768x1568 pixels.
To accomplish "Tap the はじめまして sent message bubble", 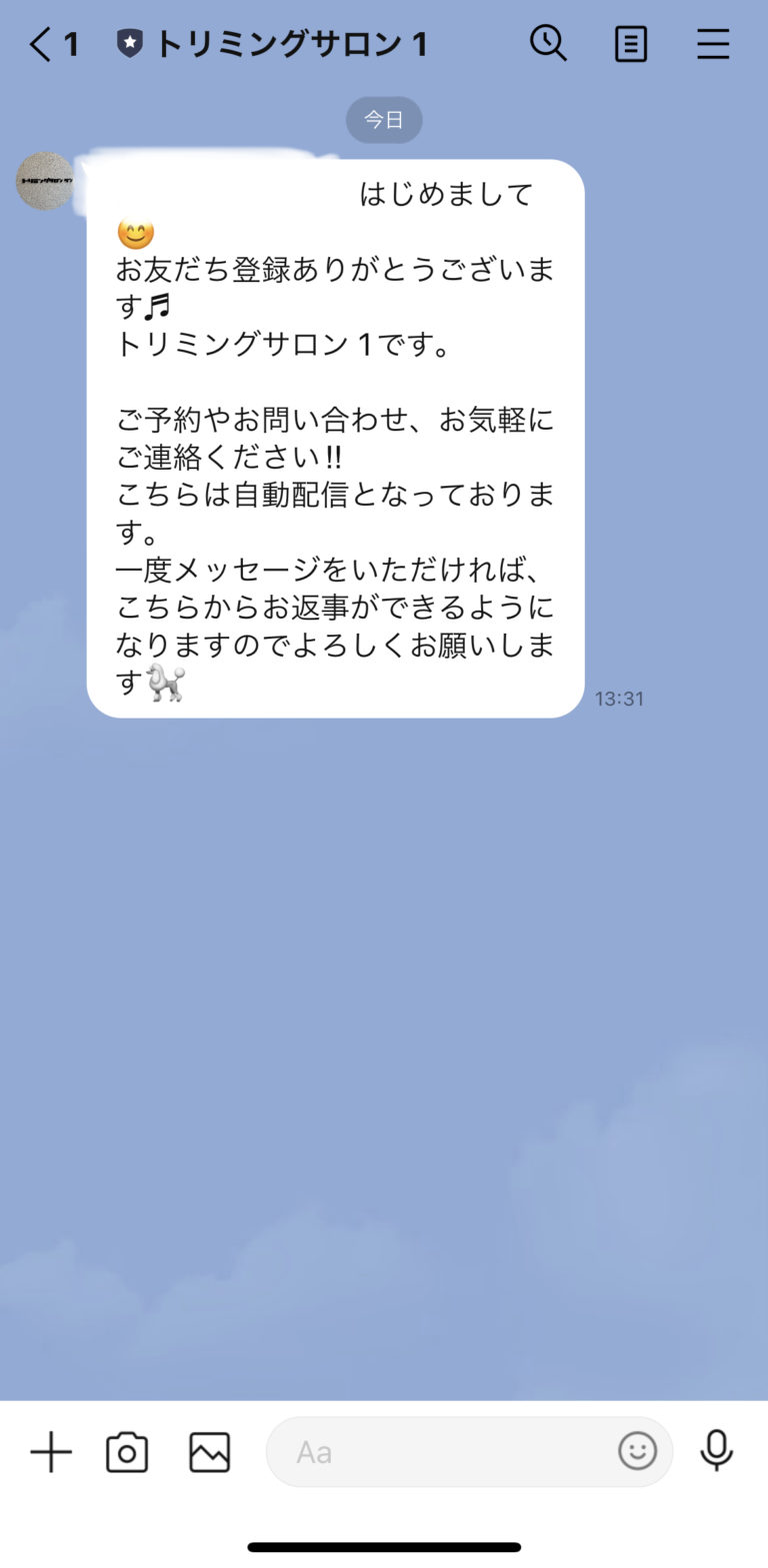I will 445,193.
